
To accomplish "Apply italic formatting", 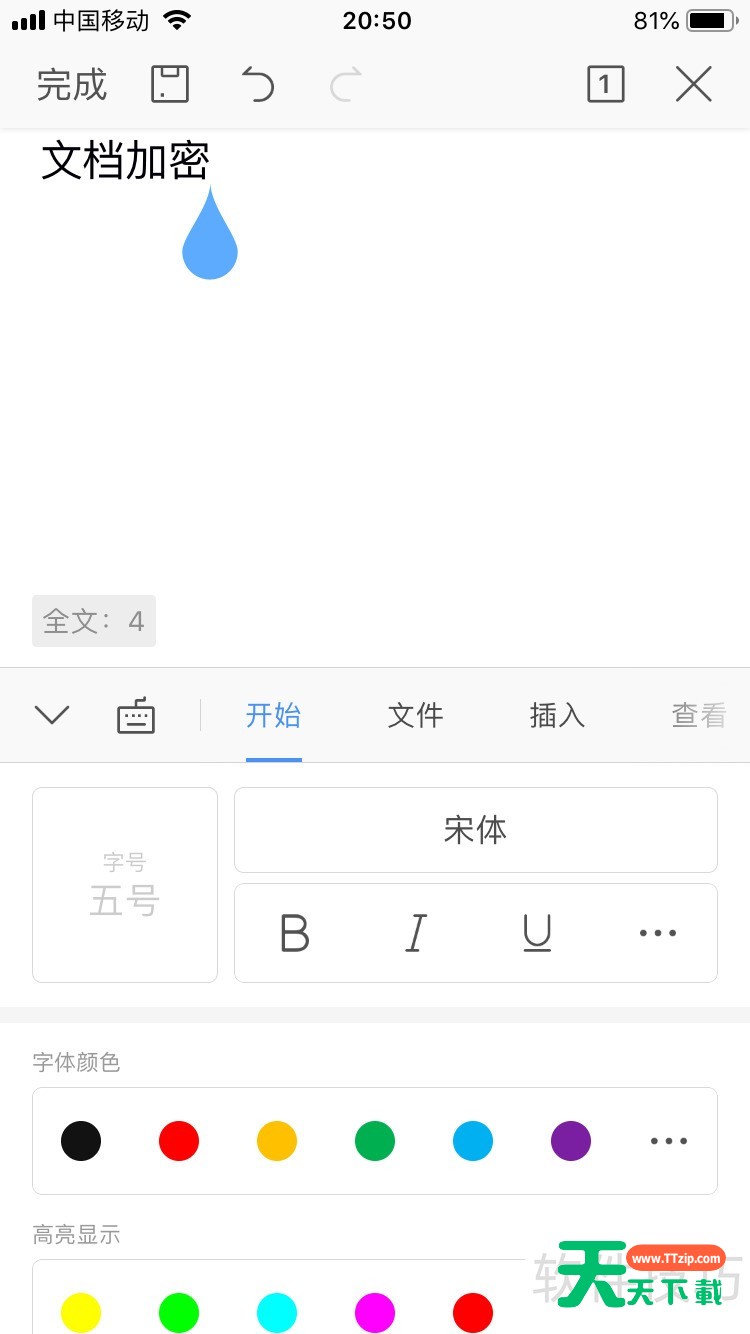I will click(416, 933).
